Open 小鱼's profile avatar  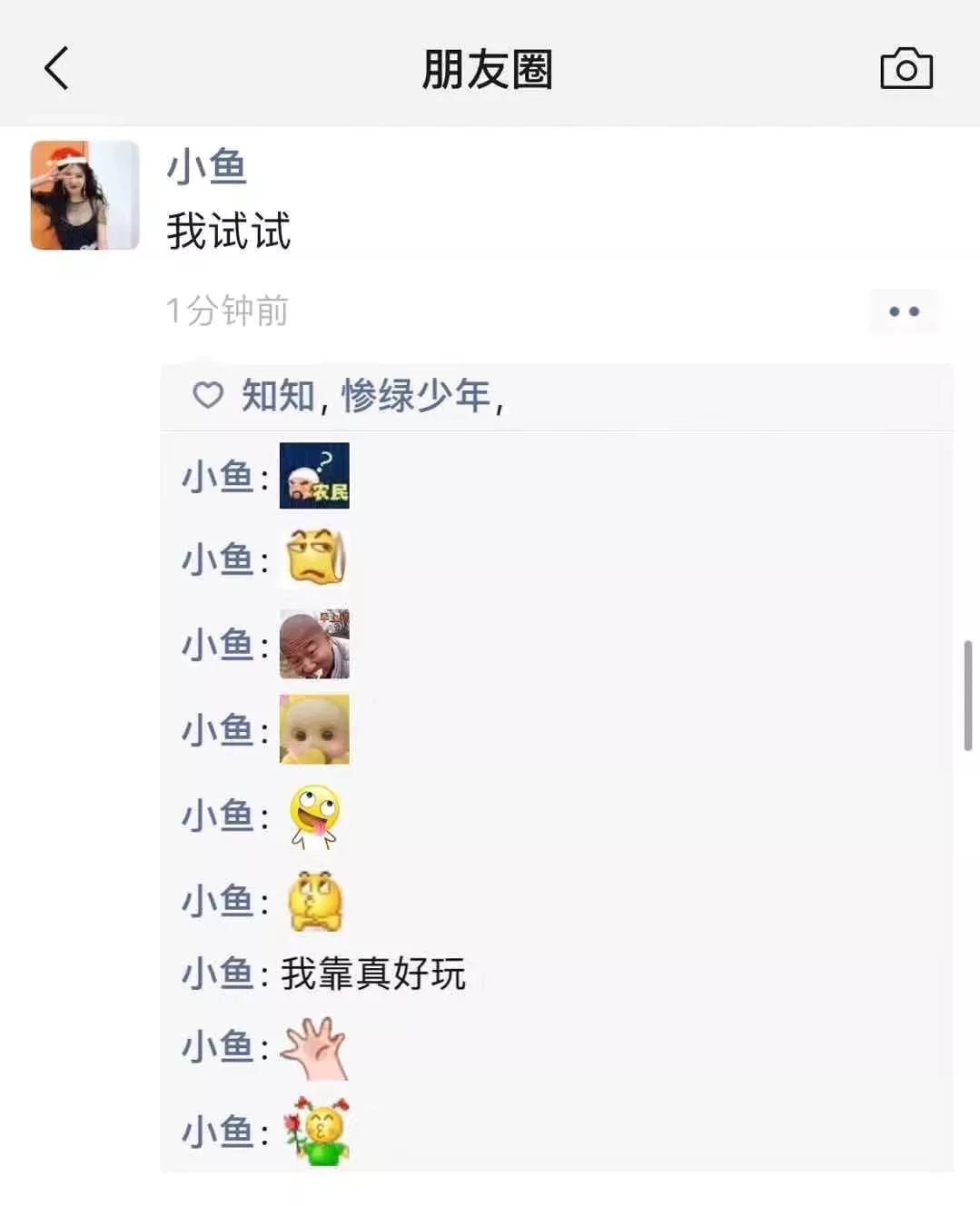84,195
